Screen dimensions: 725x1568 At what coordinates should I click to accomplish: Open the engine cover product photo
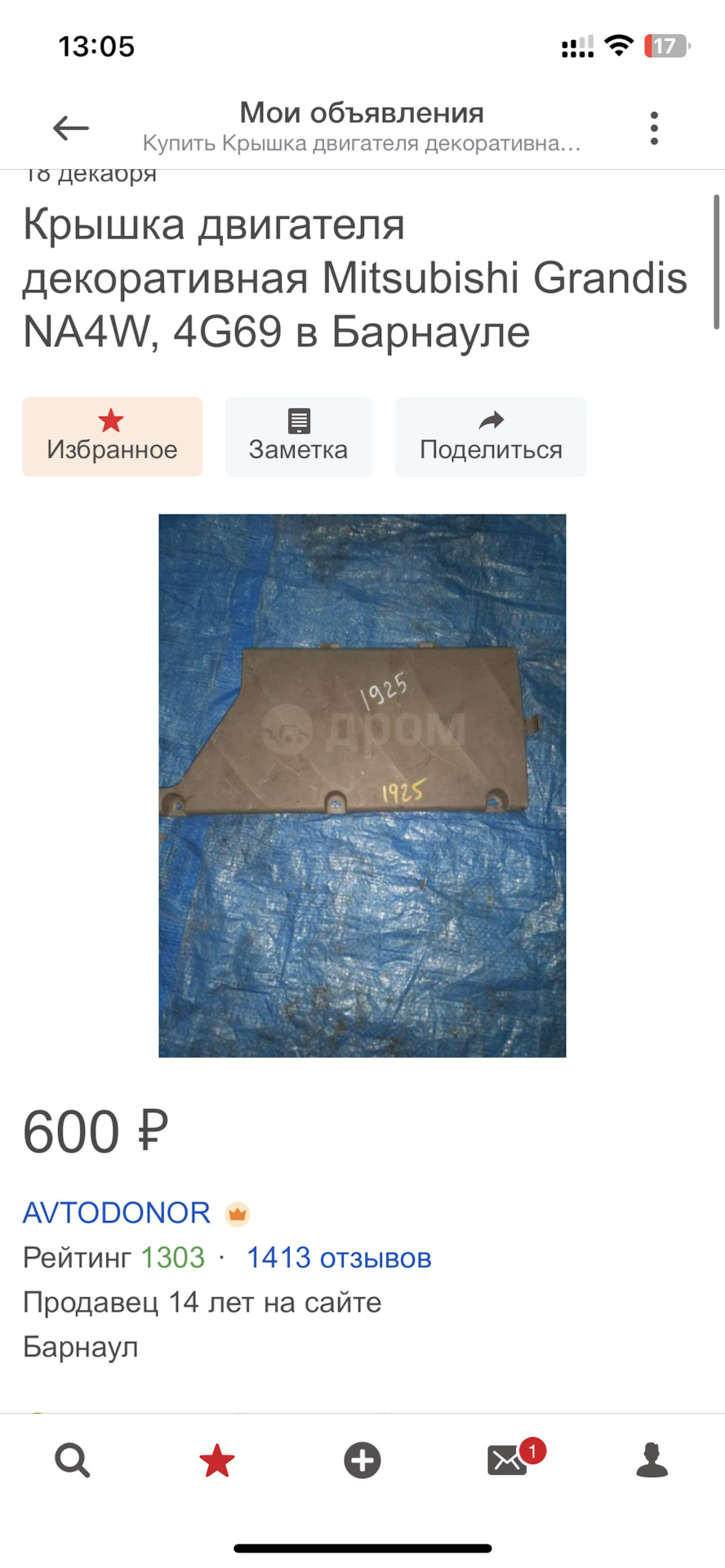pos(362,785)
